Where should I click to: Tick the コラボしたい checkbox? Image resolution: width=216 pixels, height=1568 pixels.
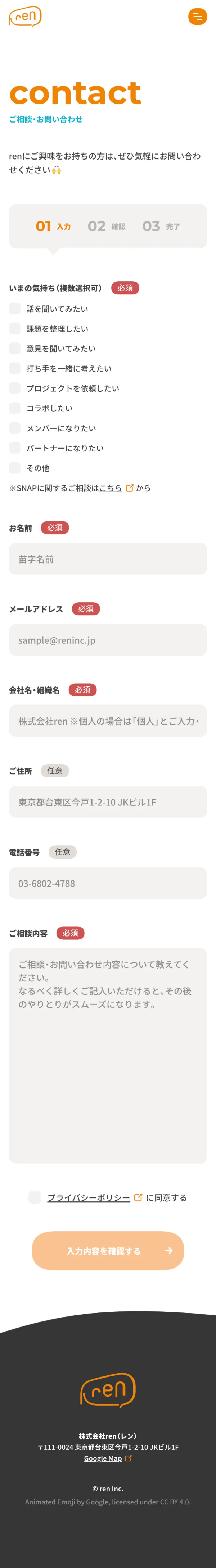tap(15, 408)
